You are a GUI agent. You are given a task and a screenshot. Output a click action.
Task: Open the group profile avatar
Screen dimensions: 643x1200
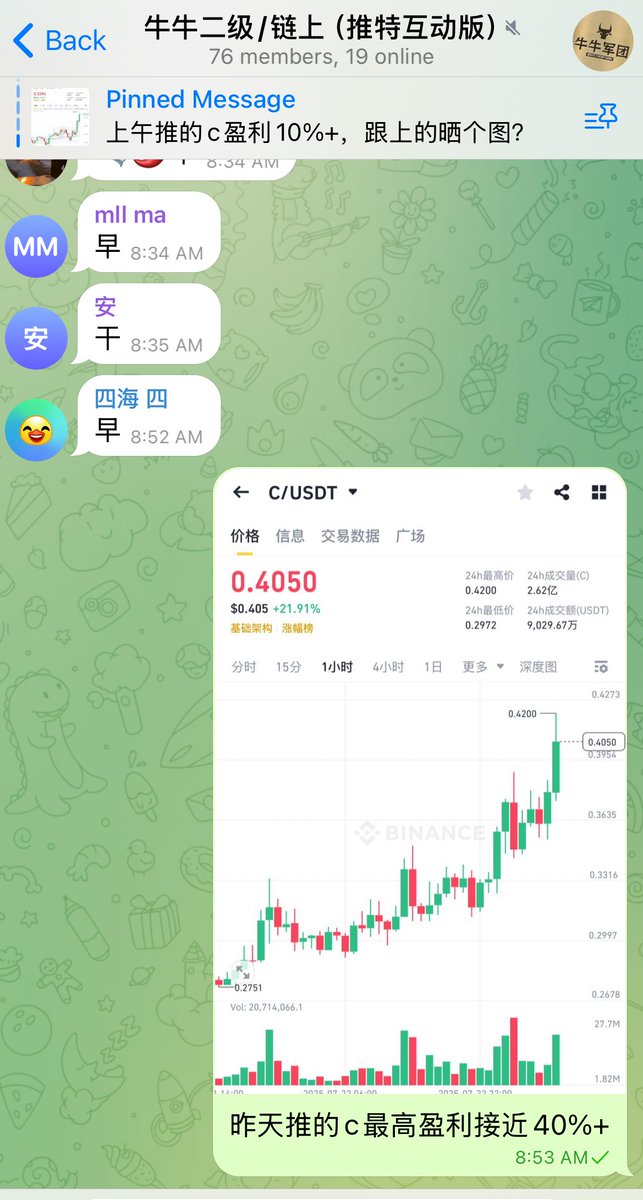603,41
